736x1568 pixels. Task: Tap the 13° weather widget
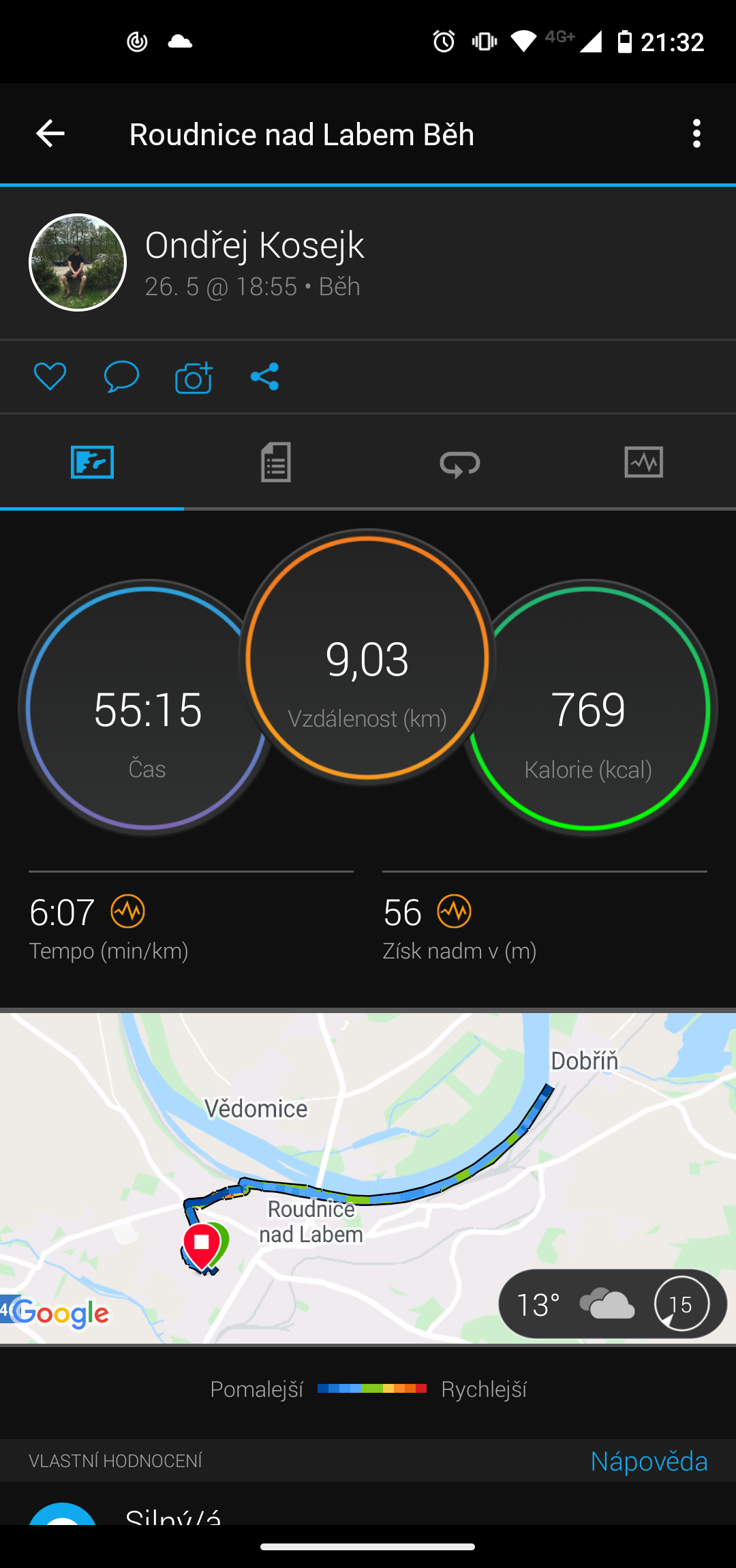click(x=612, y=1303)
